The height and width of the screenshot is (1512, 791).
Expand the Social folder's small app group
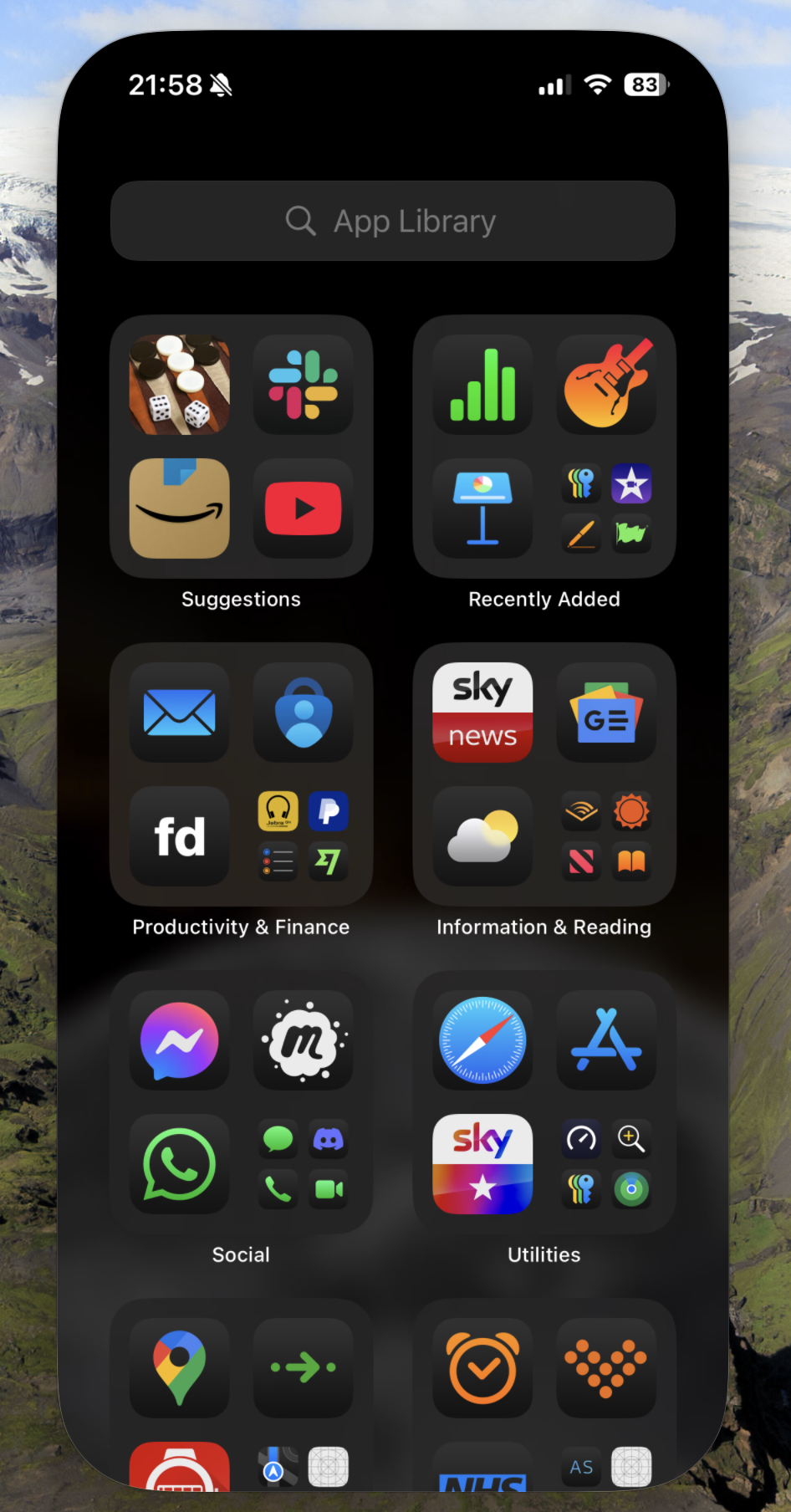303,1164
